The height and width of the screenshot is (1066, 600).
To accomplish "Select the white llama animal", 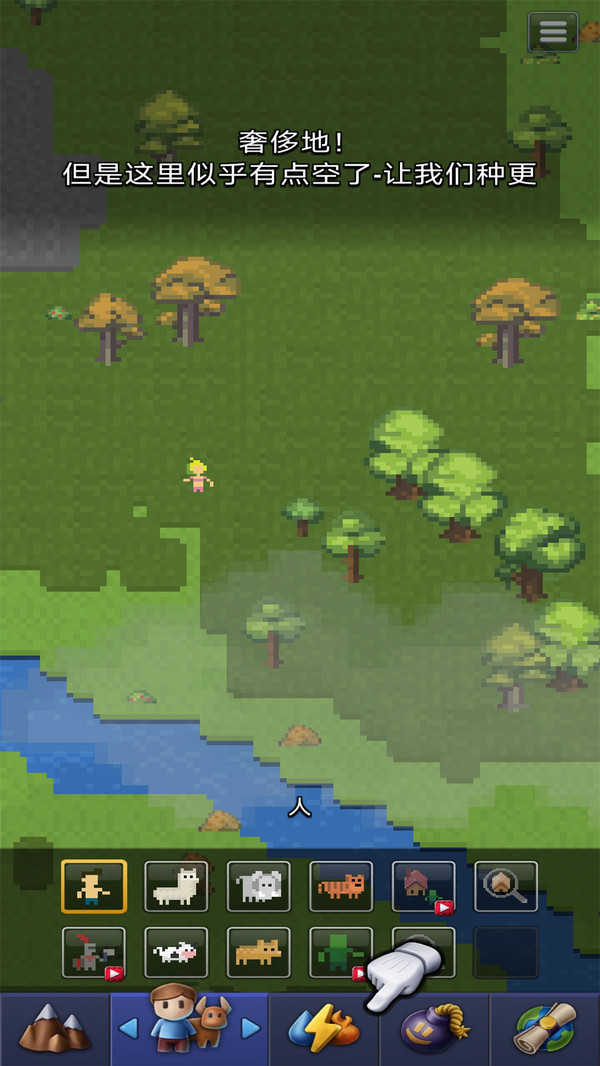I will click(176, 886).
